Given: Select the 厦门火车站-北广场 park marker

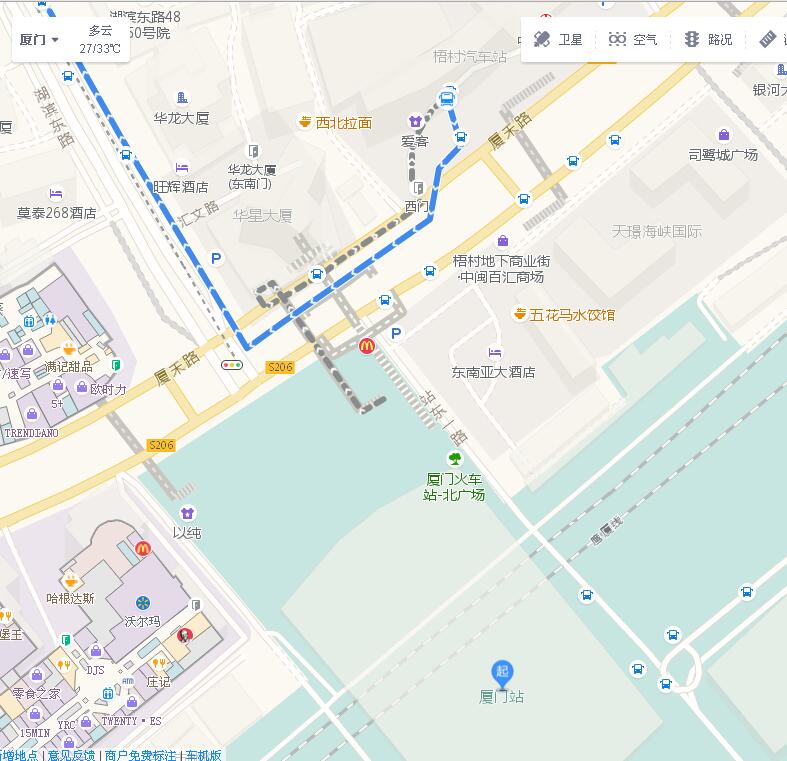Looking at the screenshot, I should click(455, 459).
